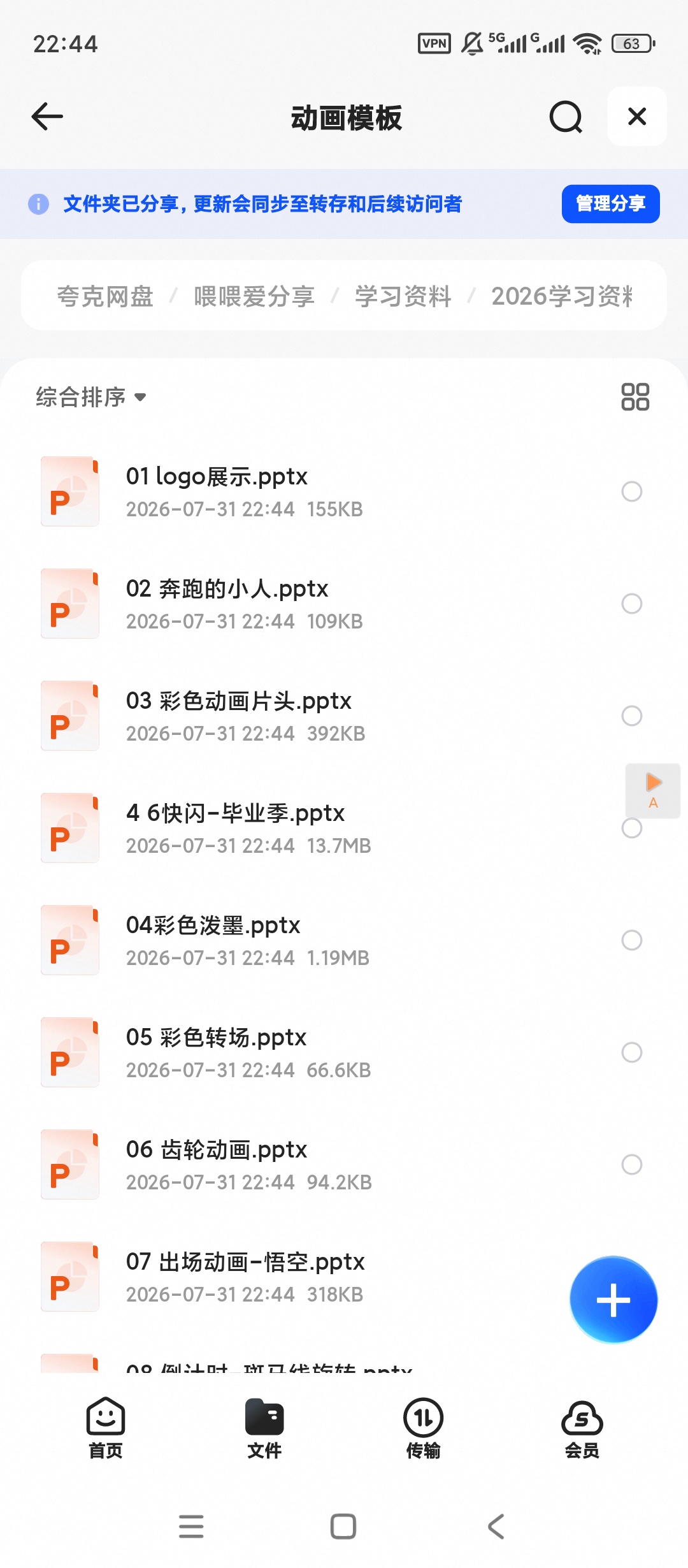Open 夸克网盘 root in the breadcrumb
This screenshot has height=1568, width=688.
pos(105,296)
